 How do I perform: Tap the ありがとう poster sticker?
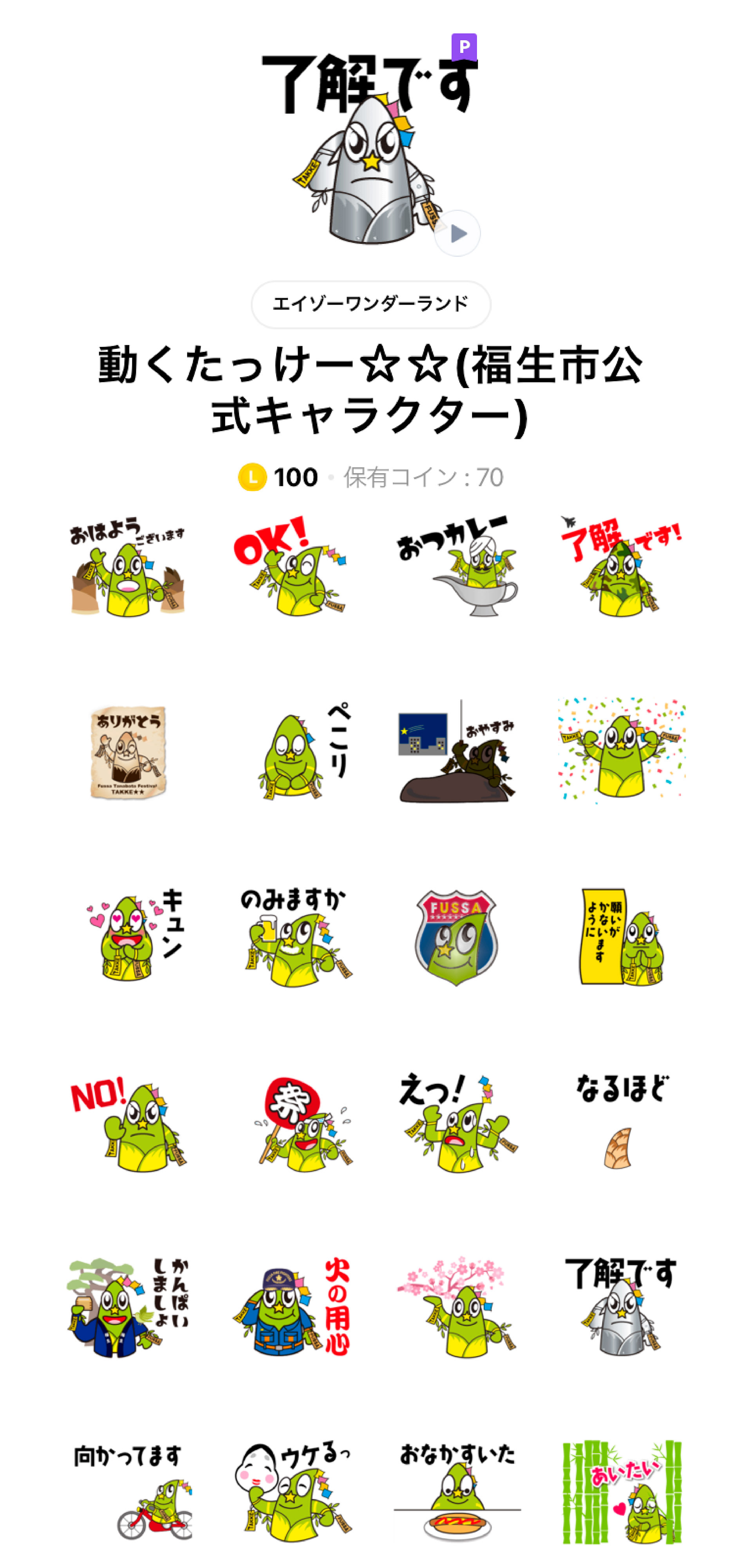127,751
